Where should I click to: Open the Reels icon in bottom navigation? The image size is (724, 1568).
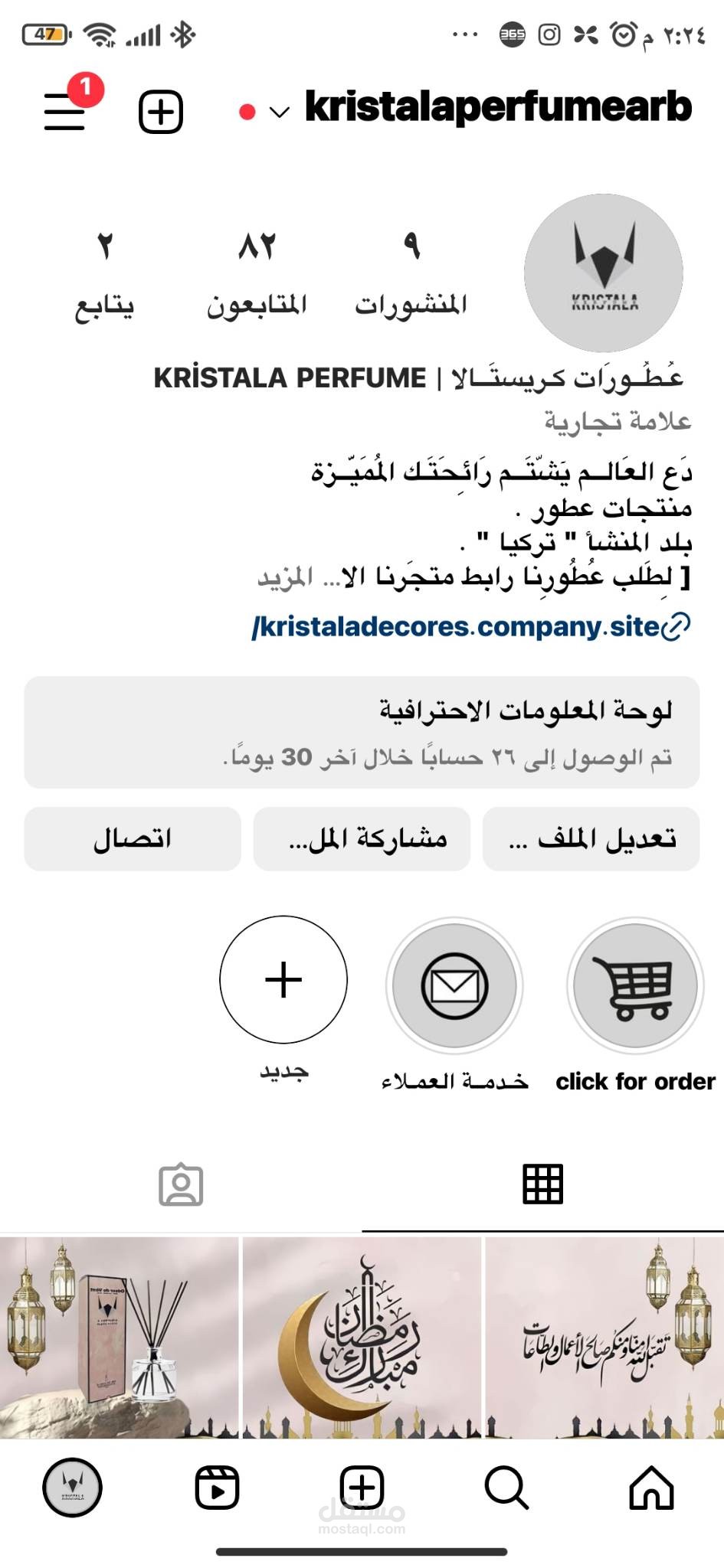click(x=218, y=1487)
